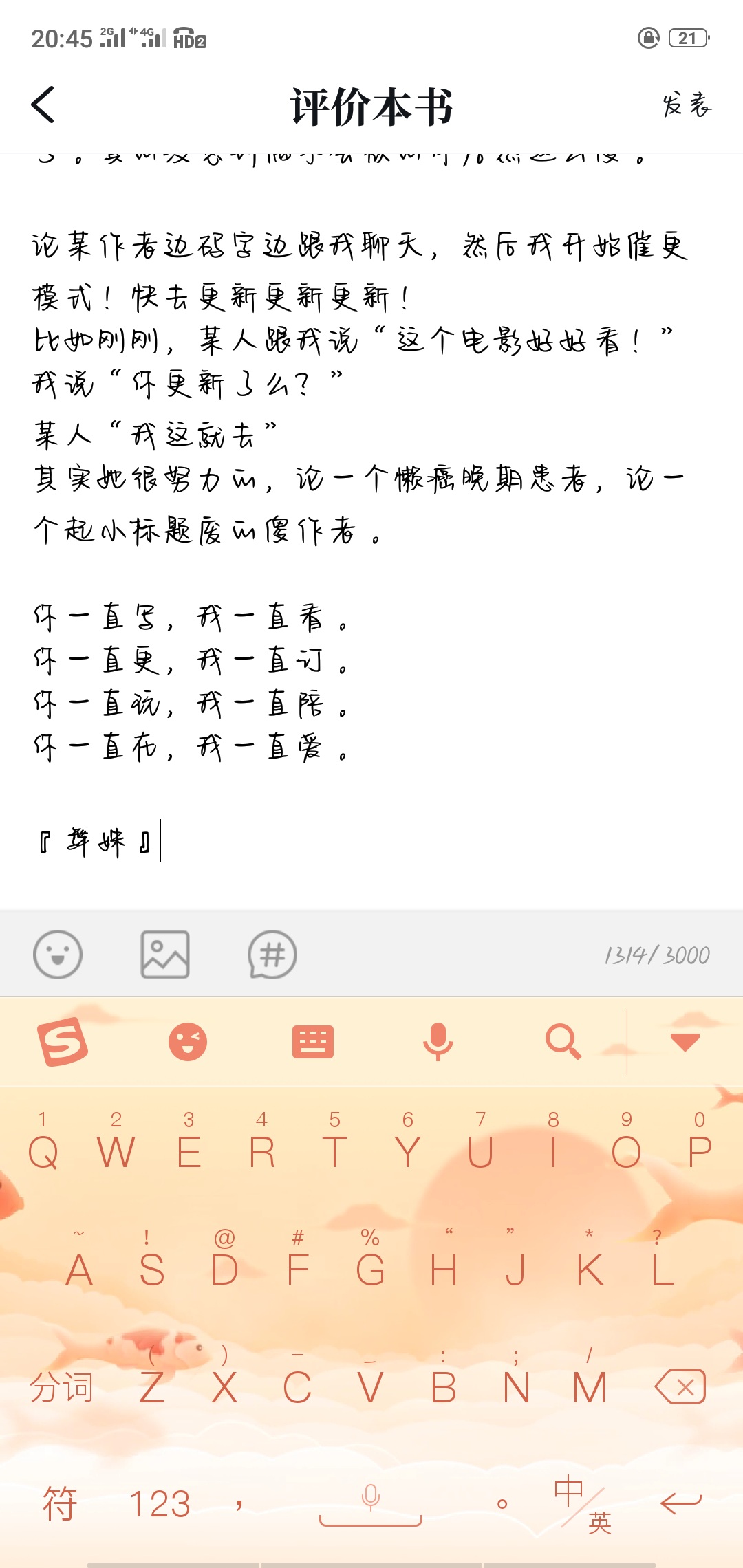Open the Sogou keyboard menu
Image resolution: width=743 pixels, height=1568 pixels.
point(62,1042)
